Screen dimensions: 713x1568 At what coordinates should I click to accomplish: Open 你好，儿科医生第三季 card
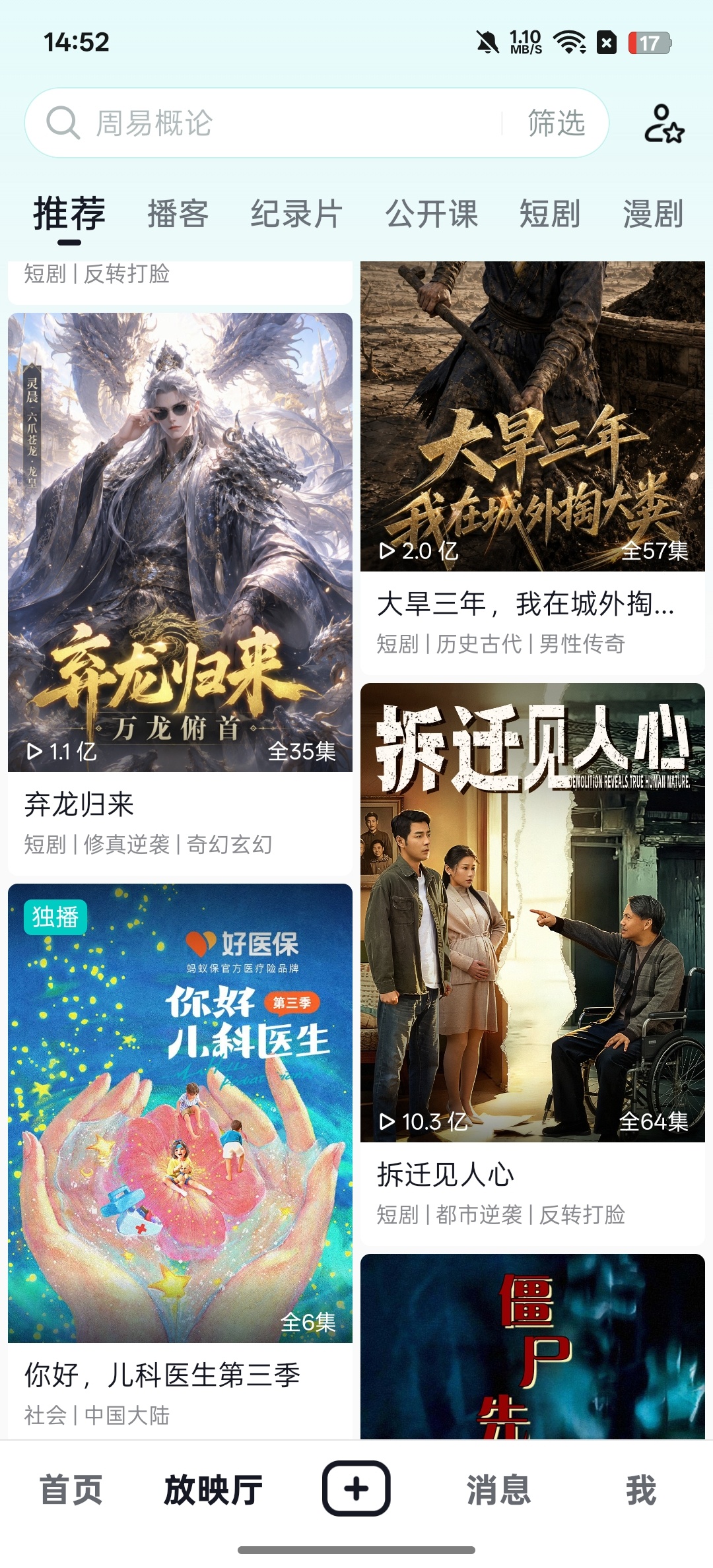(180, 1160)
